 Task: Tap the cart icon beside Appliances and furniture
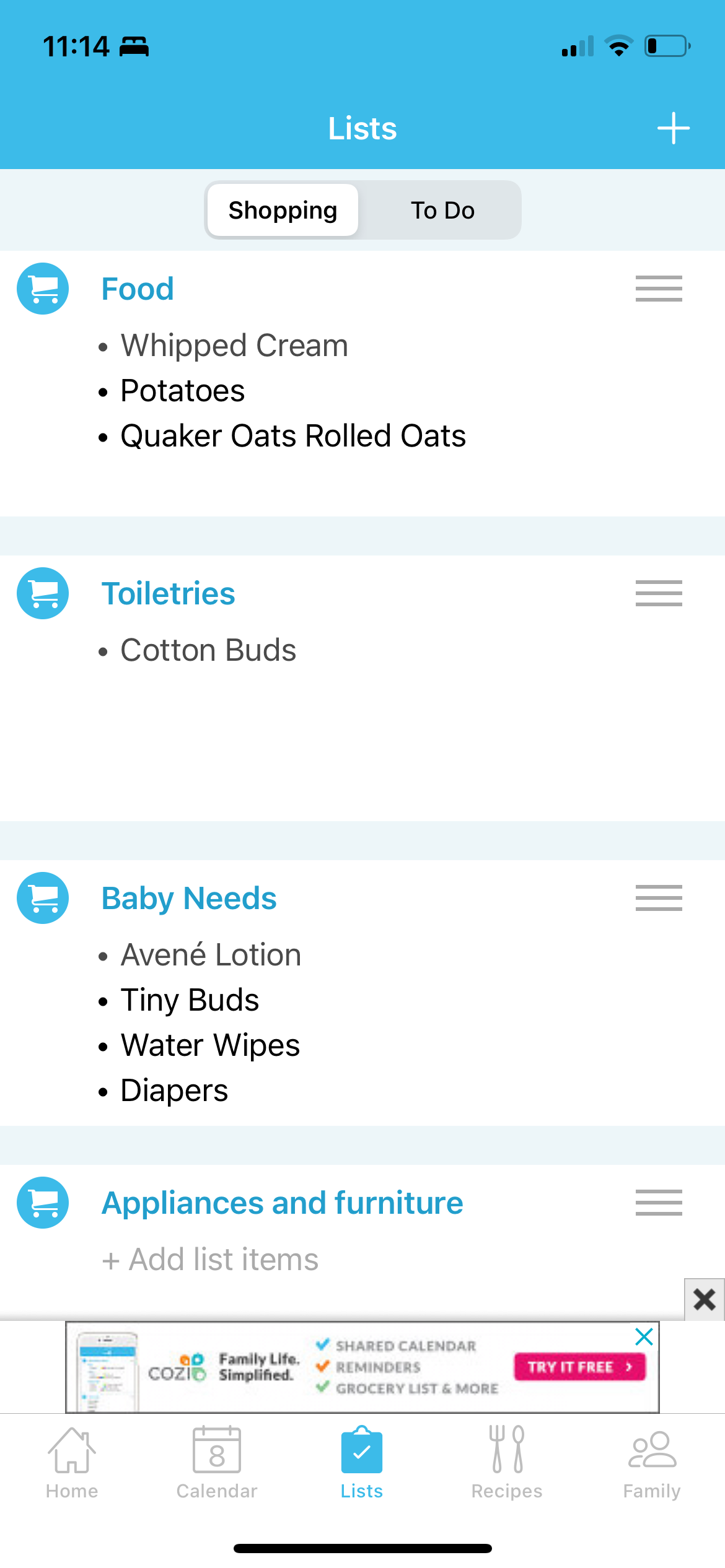(42, 1201)
